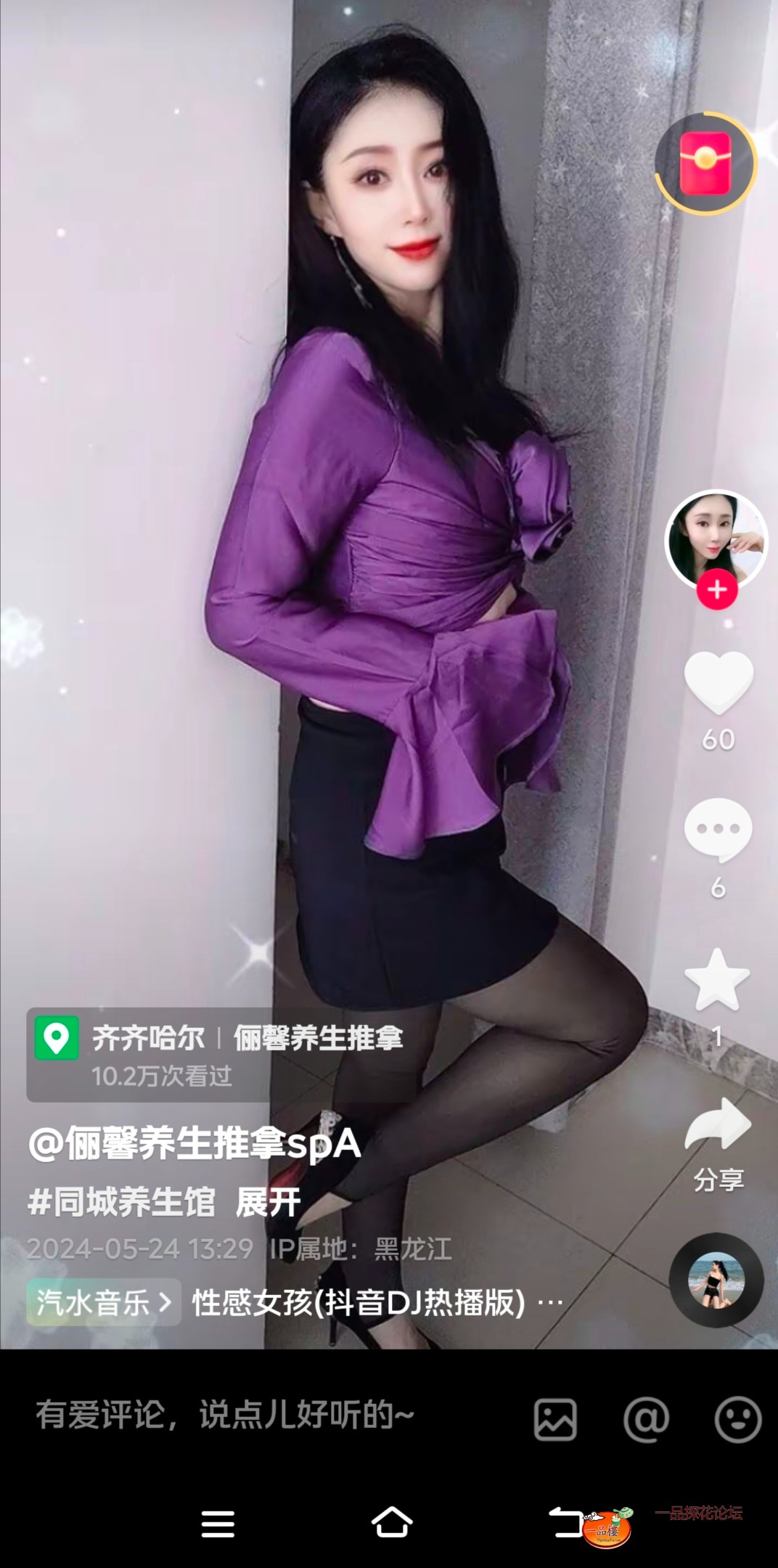Mention someone with the @ icon

(646, 1419)
